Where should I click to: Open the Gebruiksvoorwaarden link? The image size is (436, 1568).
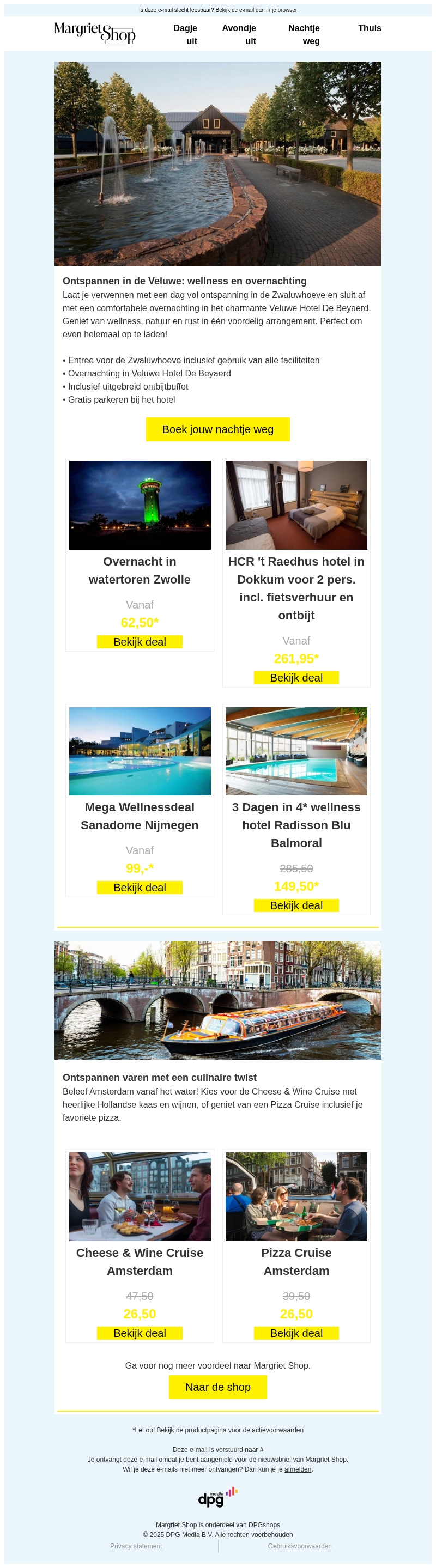(300, 1546)
